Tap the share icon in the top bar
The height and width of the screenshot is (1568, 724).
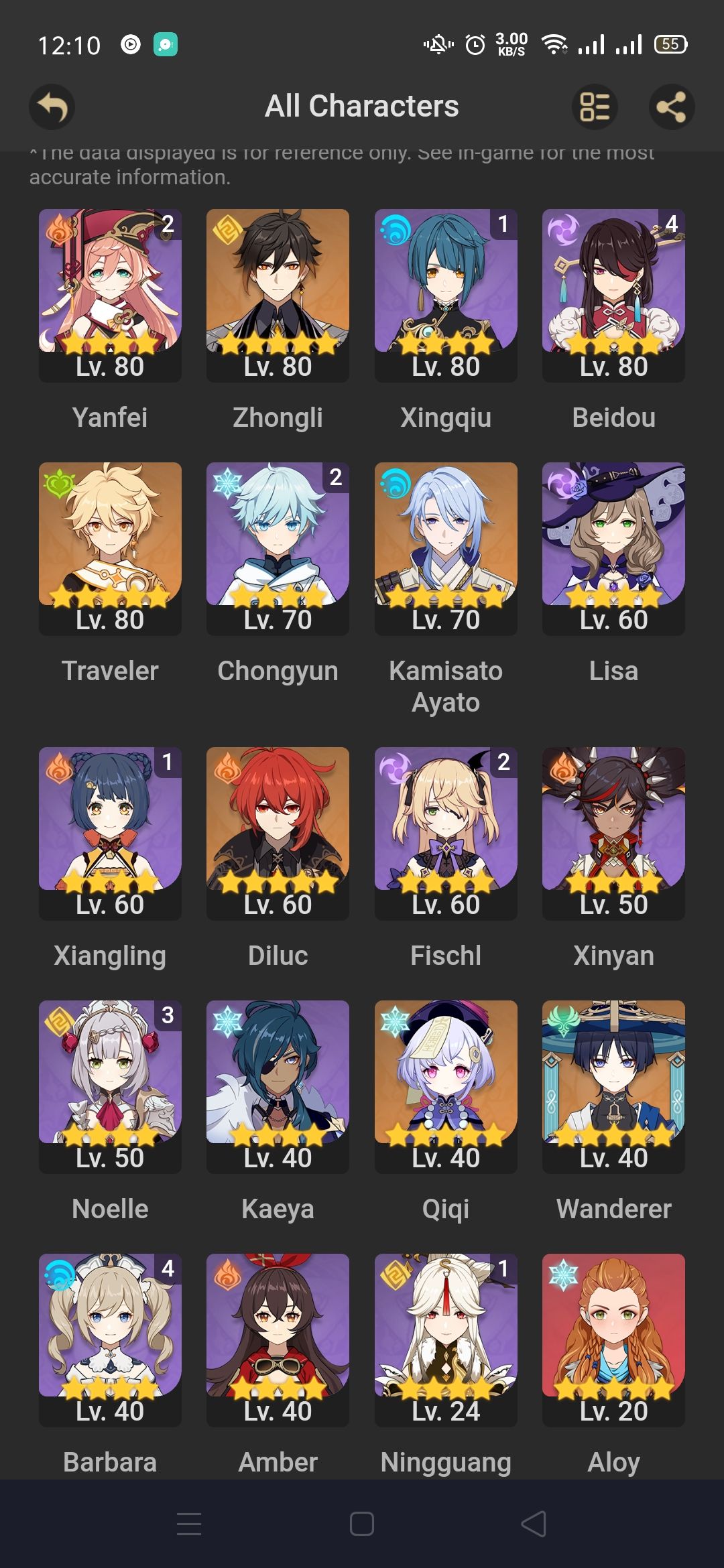pos(671,107)
